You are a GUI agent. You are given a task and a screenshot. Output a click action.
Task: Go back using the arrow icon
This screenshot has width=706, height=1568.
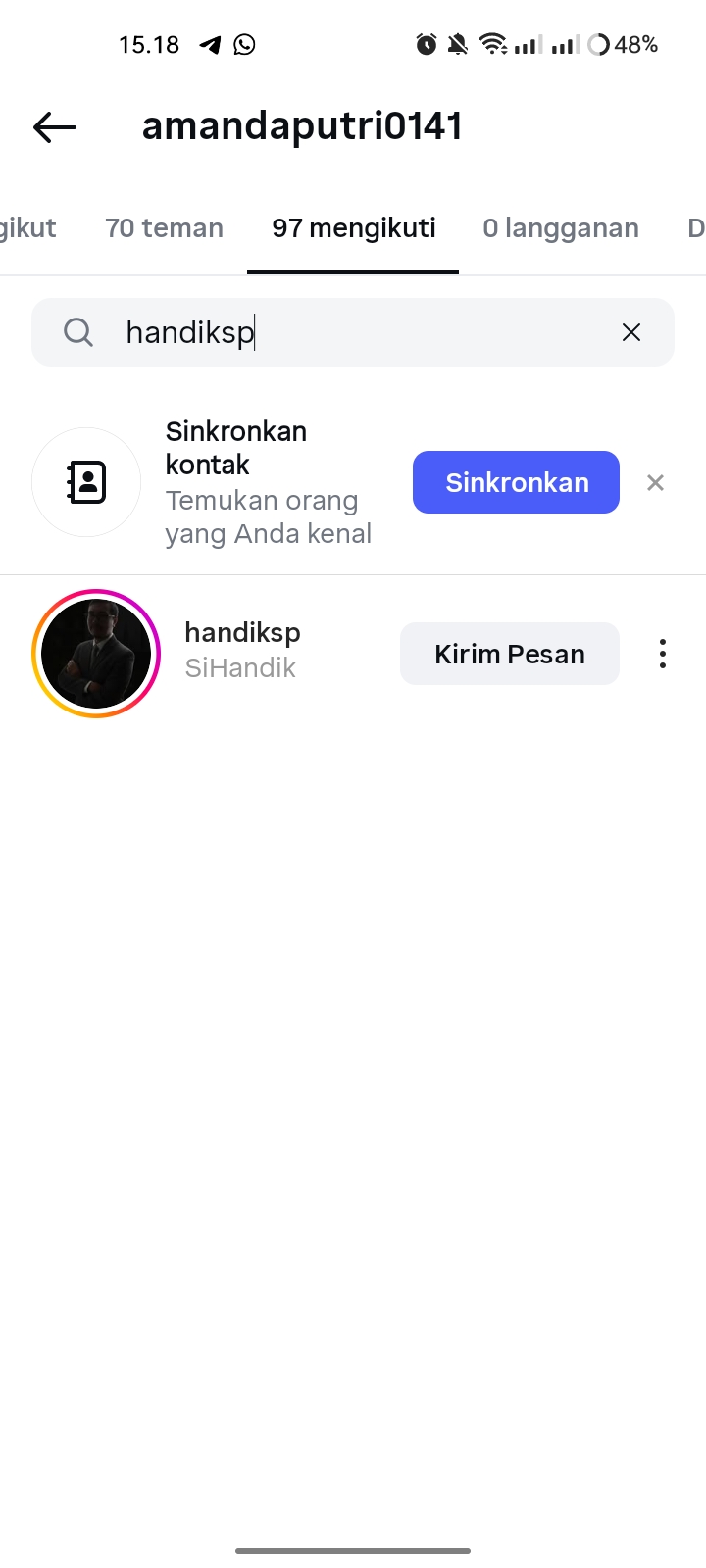click(55, 126)
